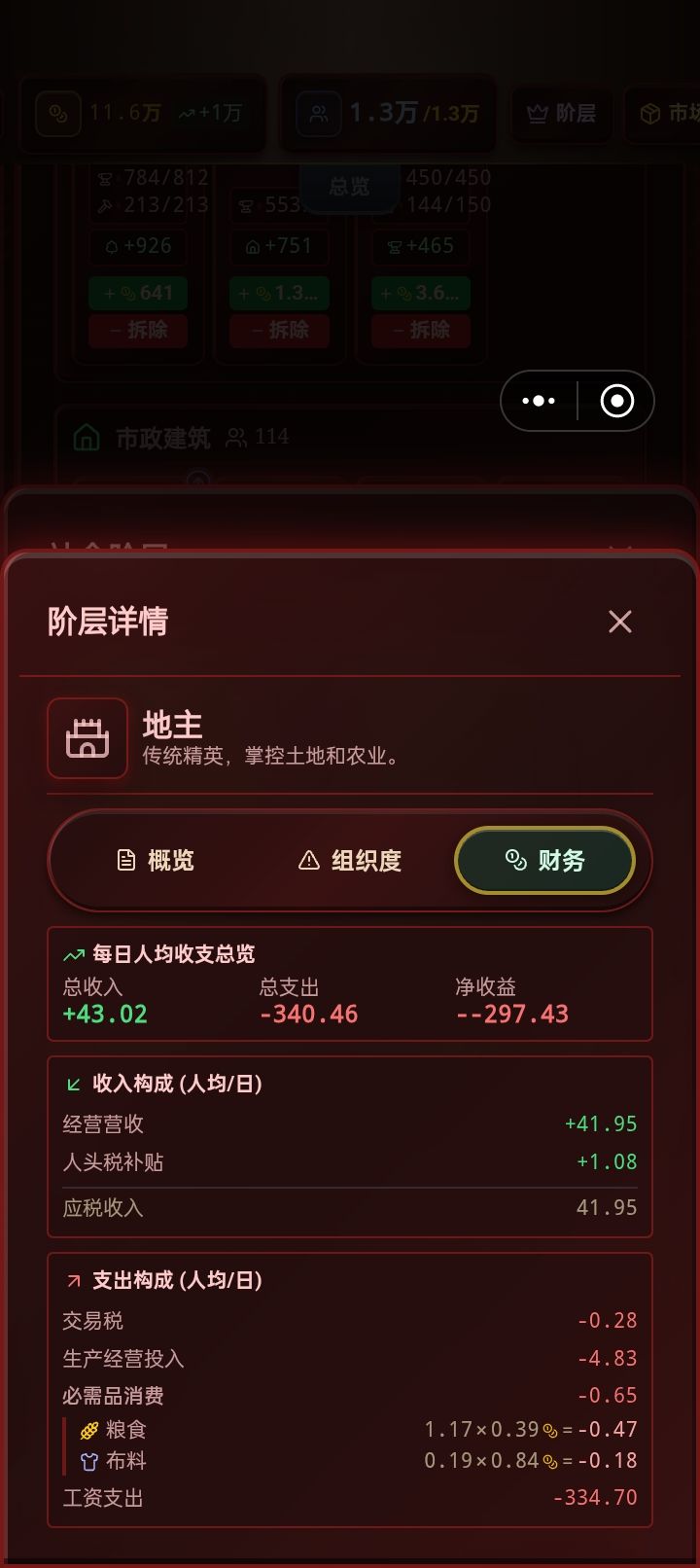Close the 阶层详情 dialog

(620, 622)
